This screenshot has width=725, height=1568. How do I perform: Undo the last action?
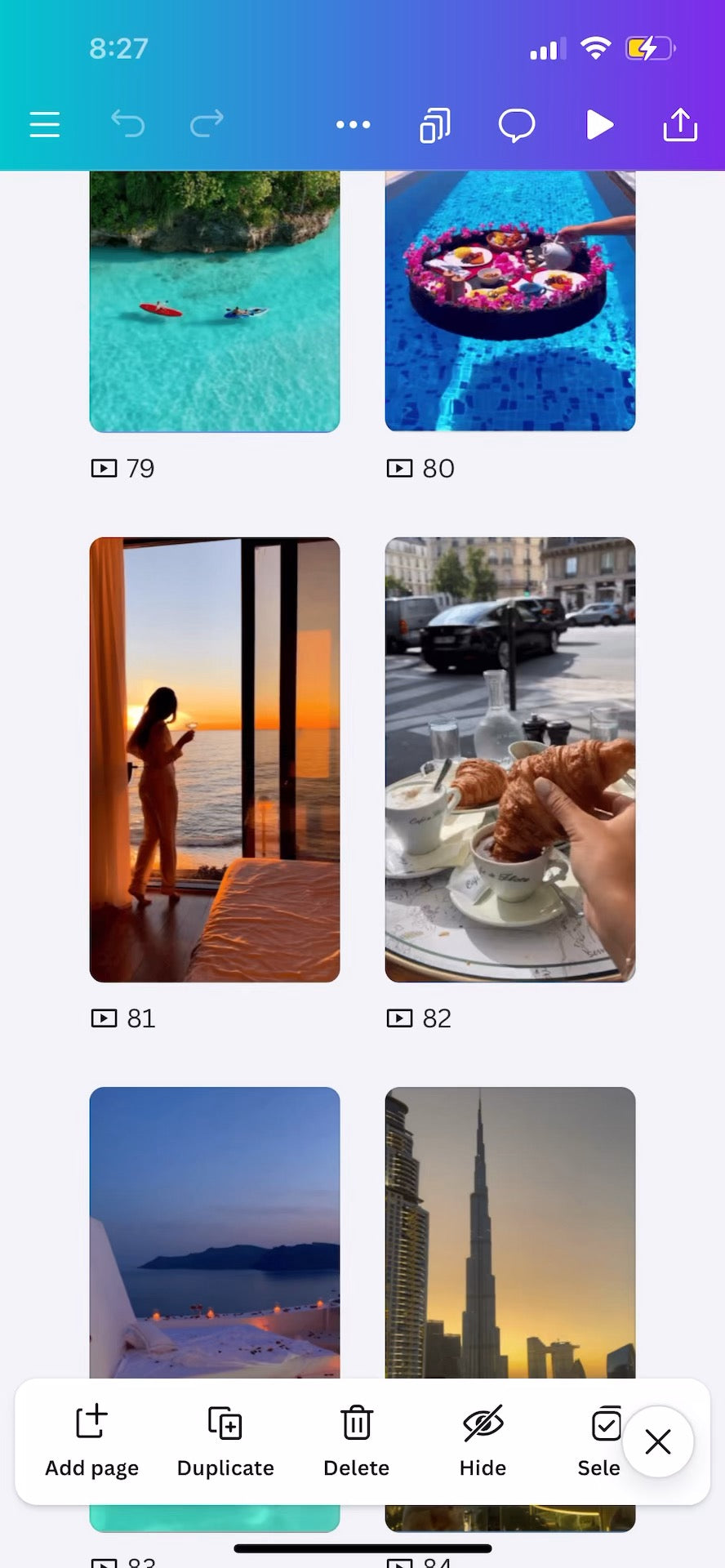128,124
